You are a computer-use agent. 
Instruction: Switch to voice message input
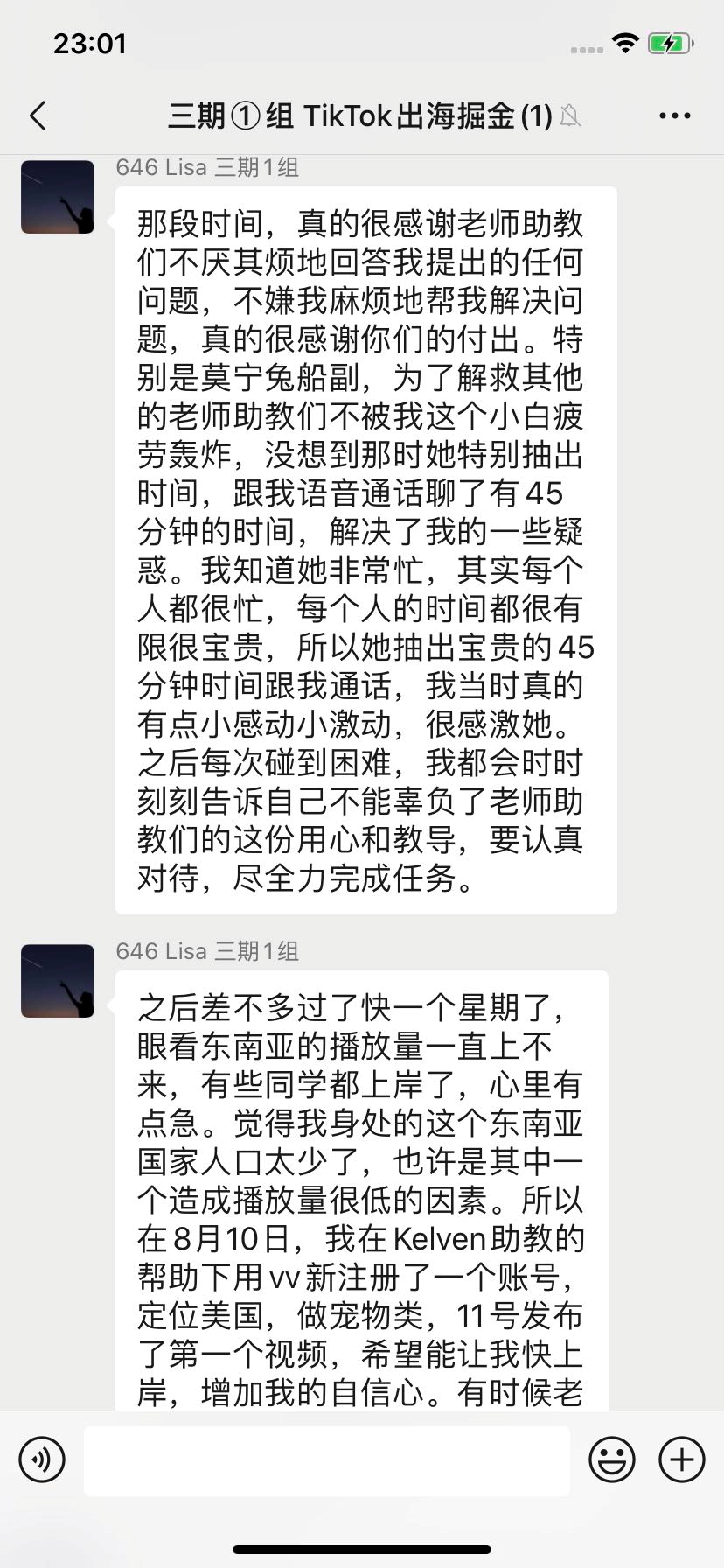pyautogui.click(x=42, y=1460)
